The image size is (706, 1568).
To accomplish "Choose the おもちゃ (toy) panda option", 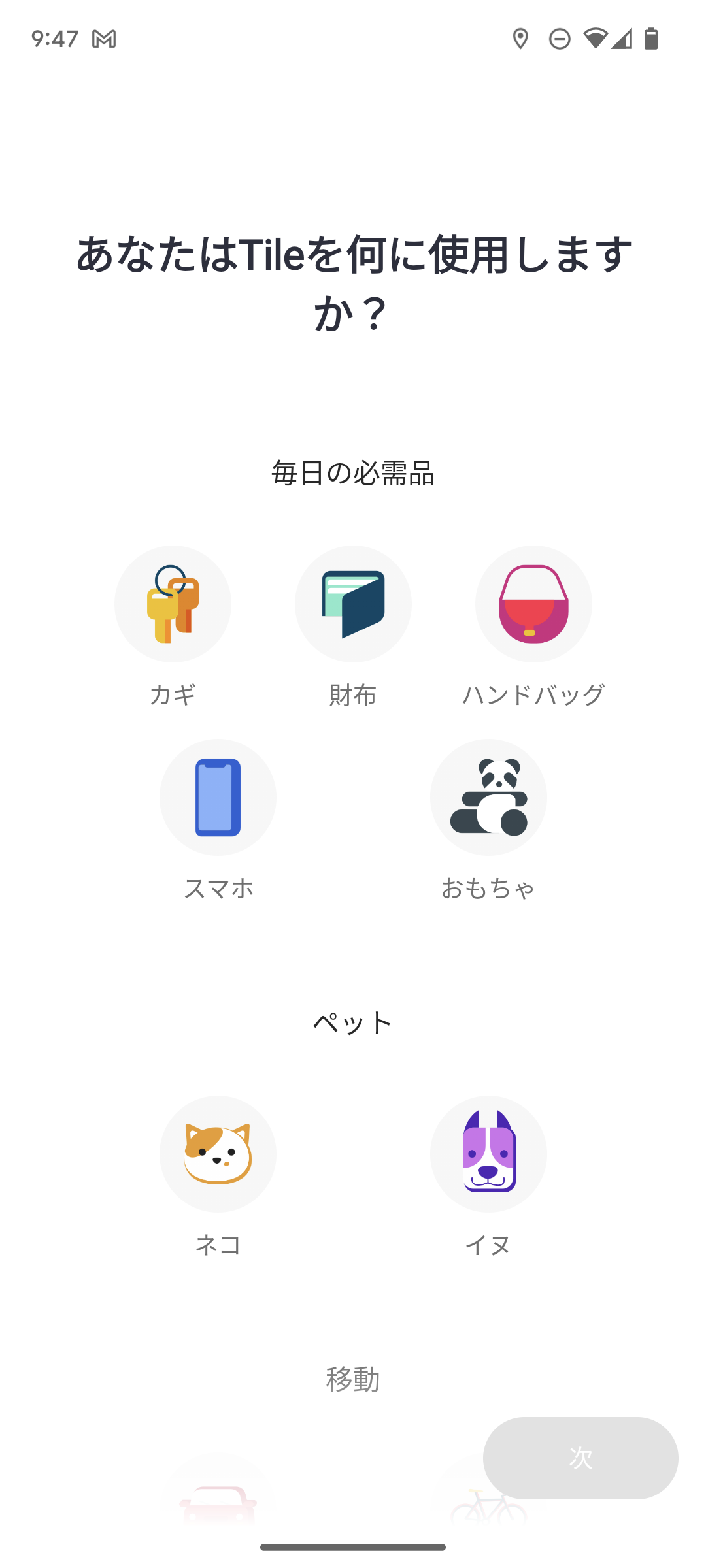I will [488, 798].
